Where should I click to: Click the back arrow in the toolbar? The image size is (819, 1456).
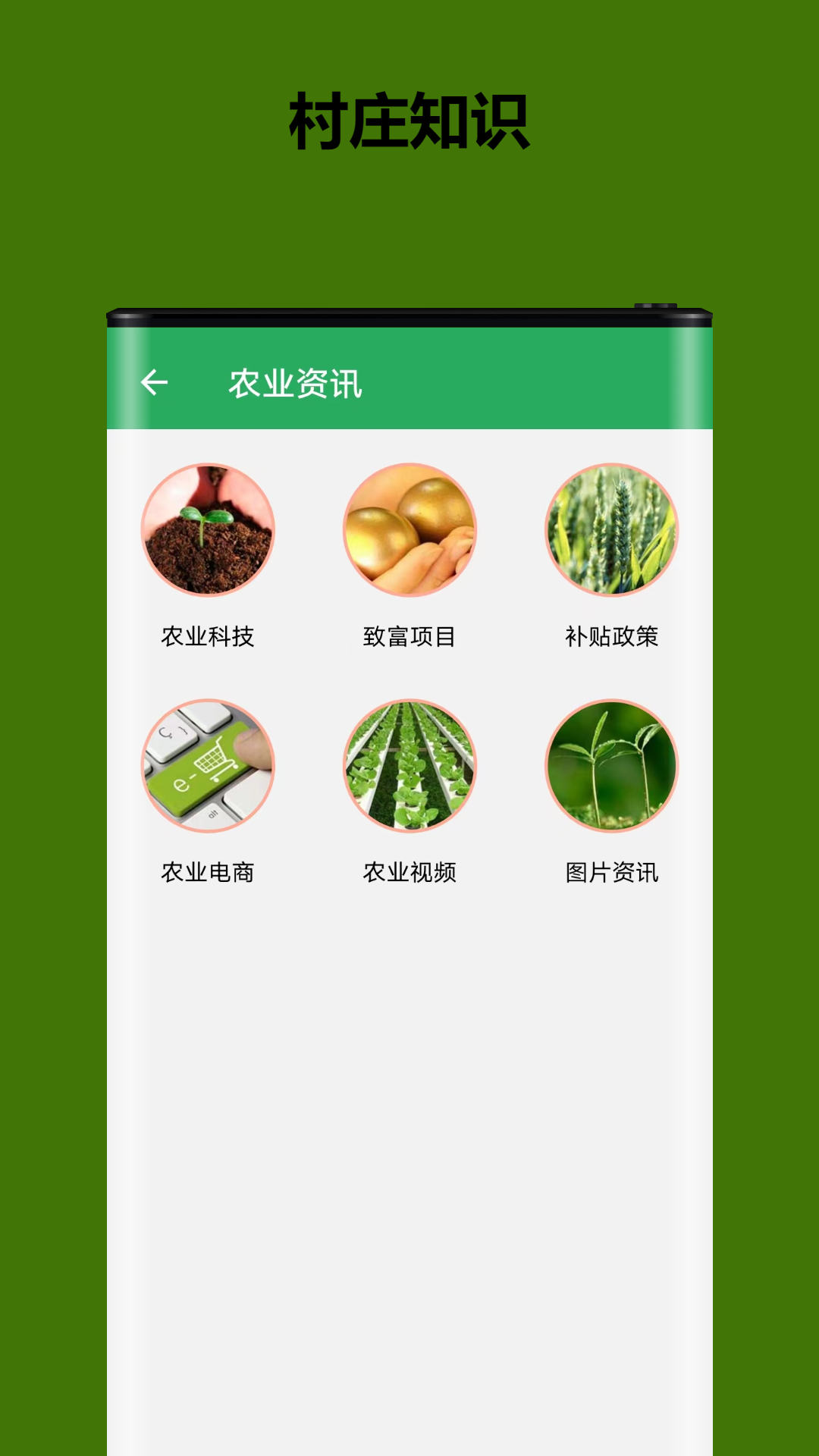pyautogui.click(x=155, y=383)
